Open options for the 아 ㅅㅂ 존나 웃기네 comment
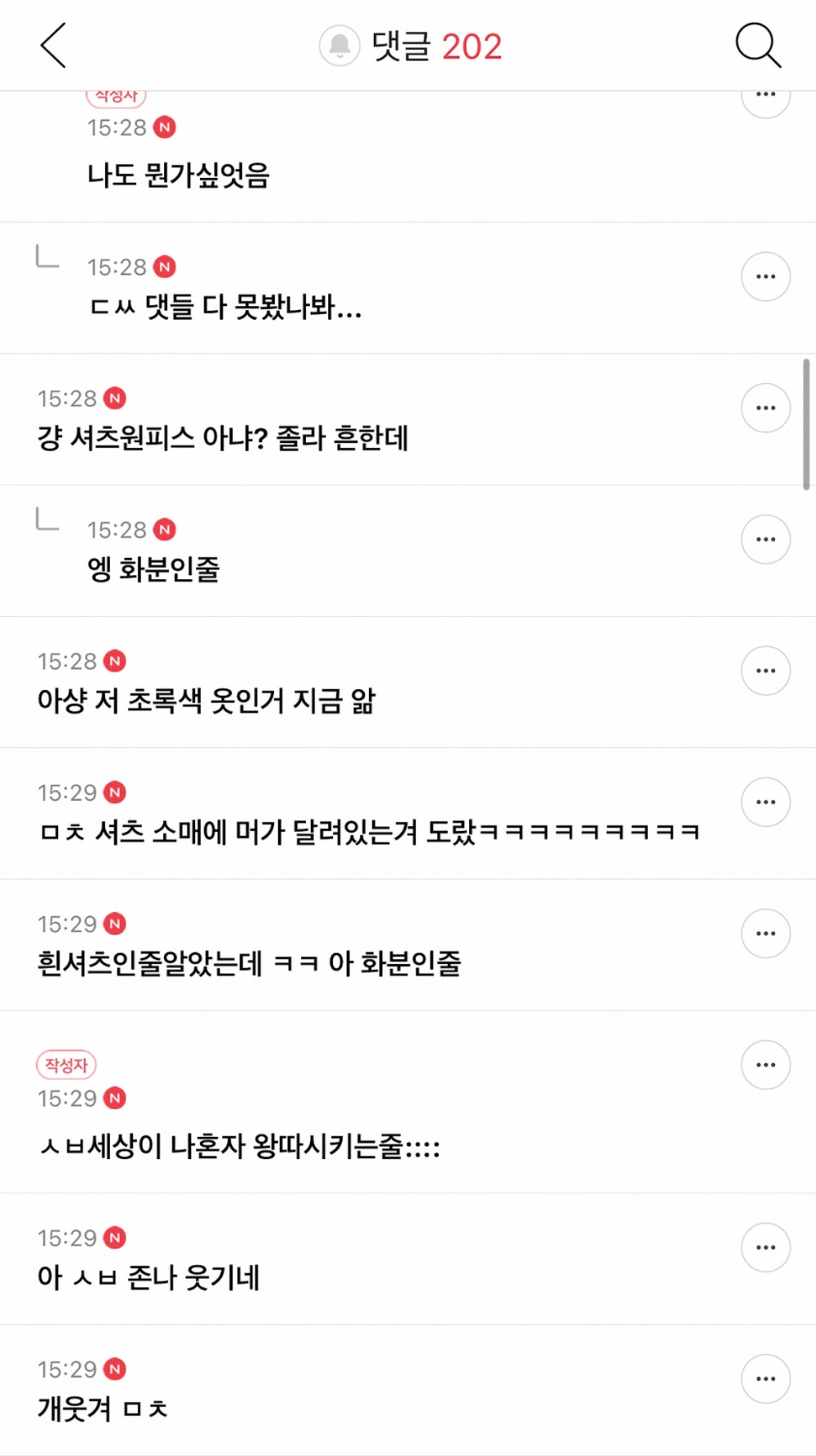 click(765, 1247)
